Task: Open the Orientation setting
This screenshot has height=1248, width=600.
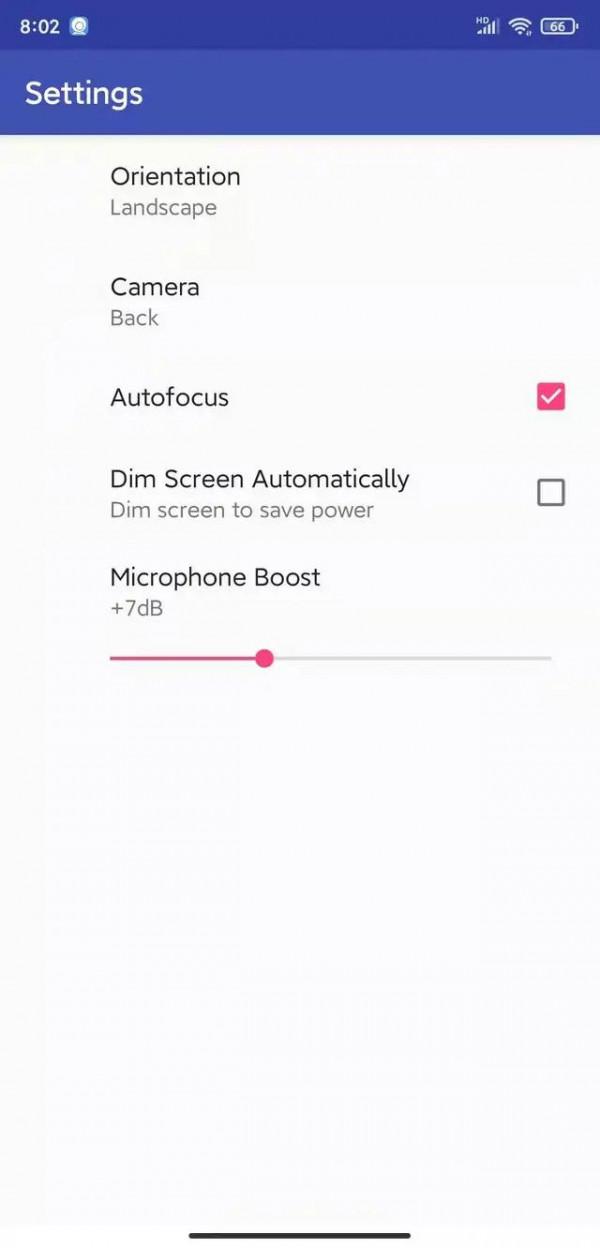Action: (176, 191)
